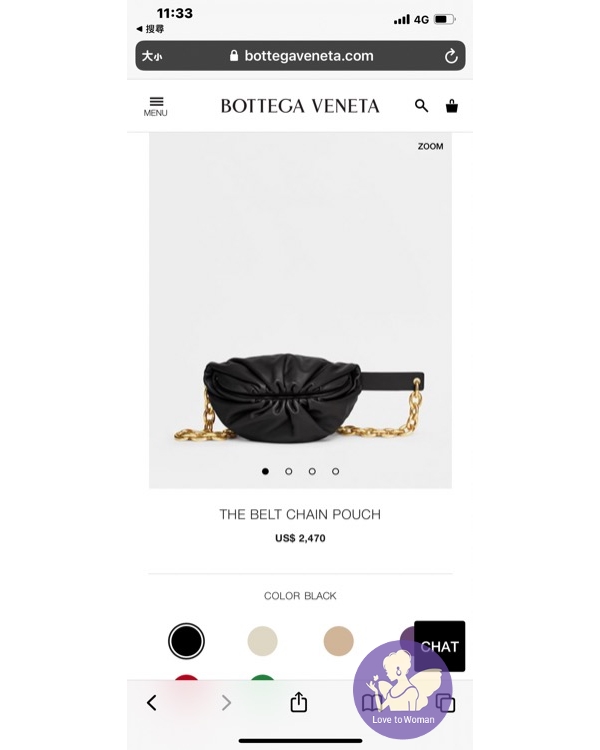Screen dimensions: 600x750
Task: Open the CHAT support button
Action: pos(439,646)
